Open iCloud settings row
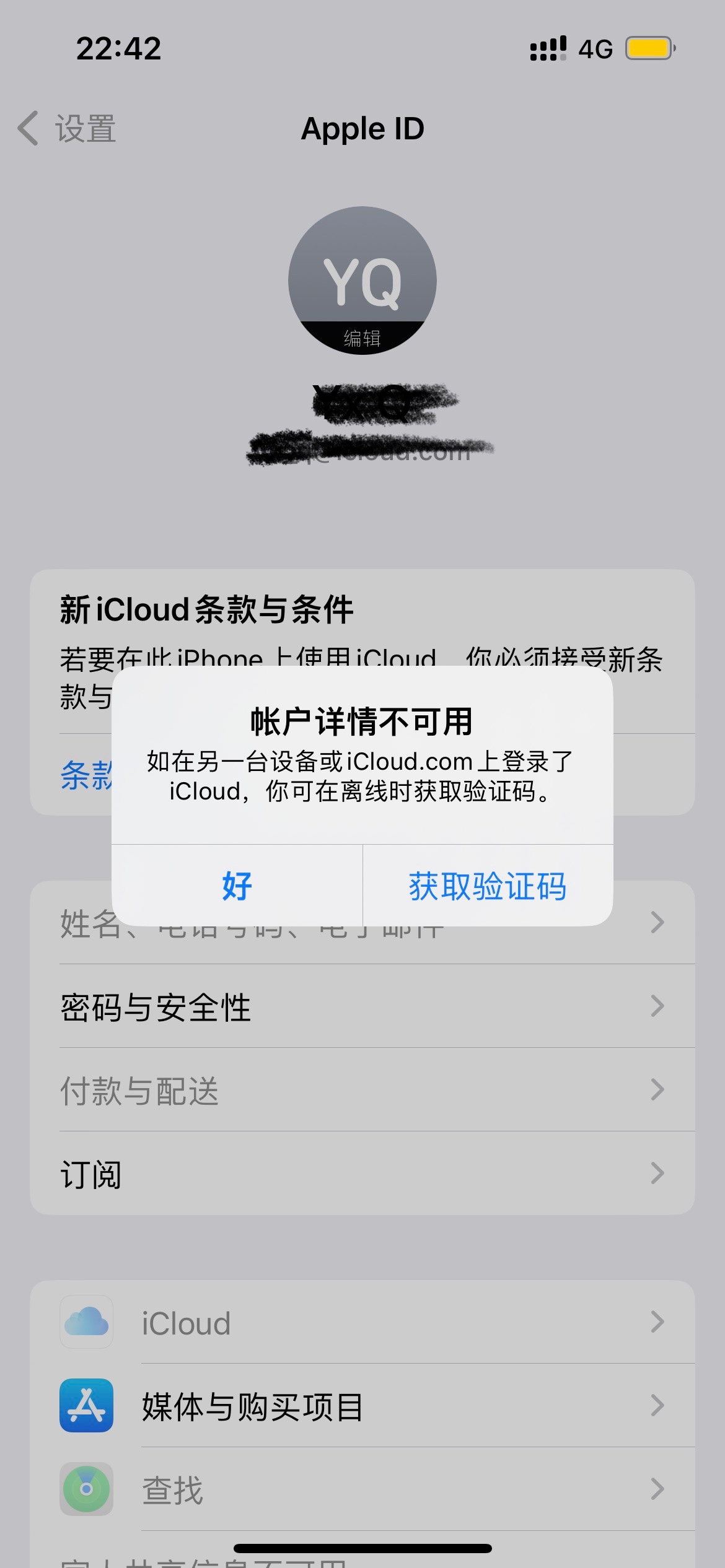Viewport: 725px width, 1568px height. pos(362,1322)
